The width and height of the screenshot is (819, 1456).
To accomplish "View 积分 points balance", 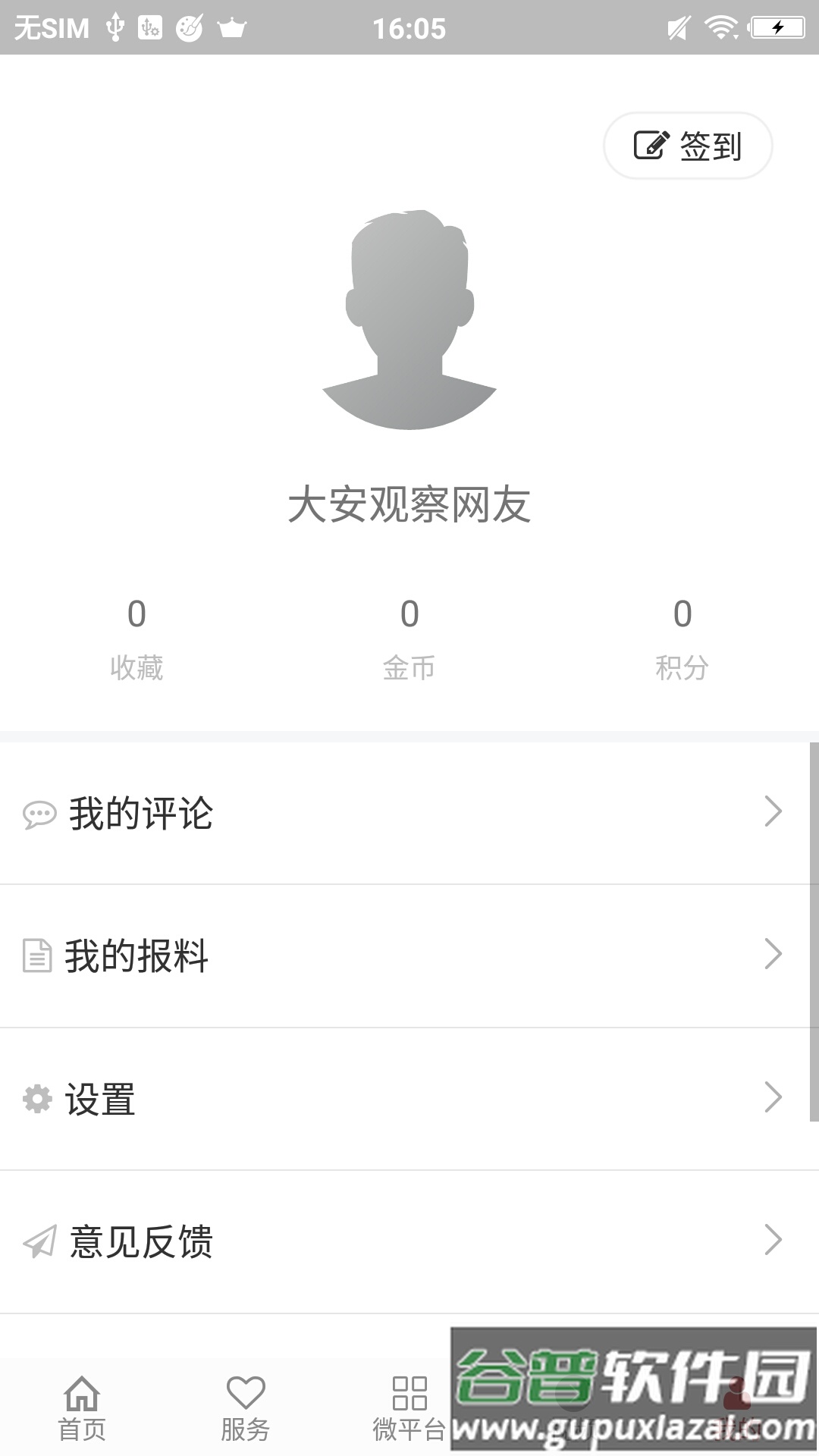I will point(682,639).
